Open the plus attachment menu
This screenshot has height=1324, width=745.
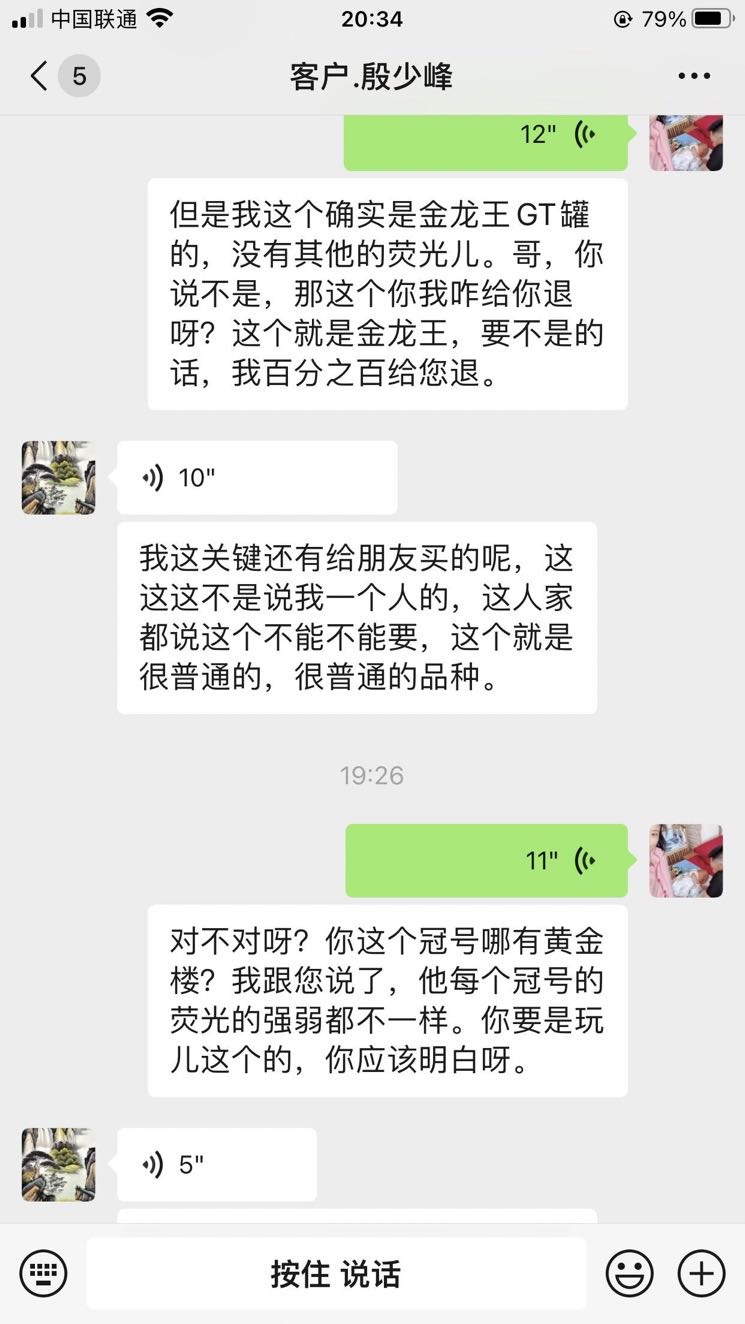(x=701, y=1274)
